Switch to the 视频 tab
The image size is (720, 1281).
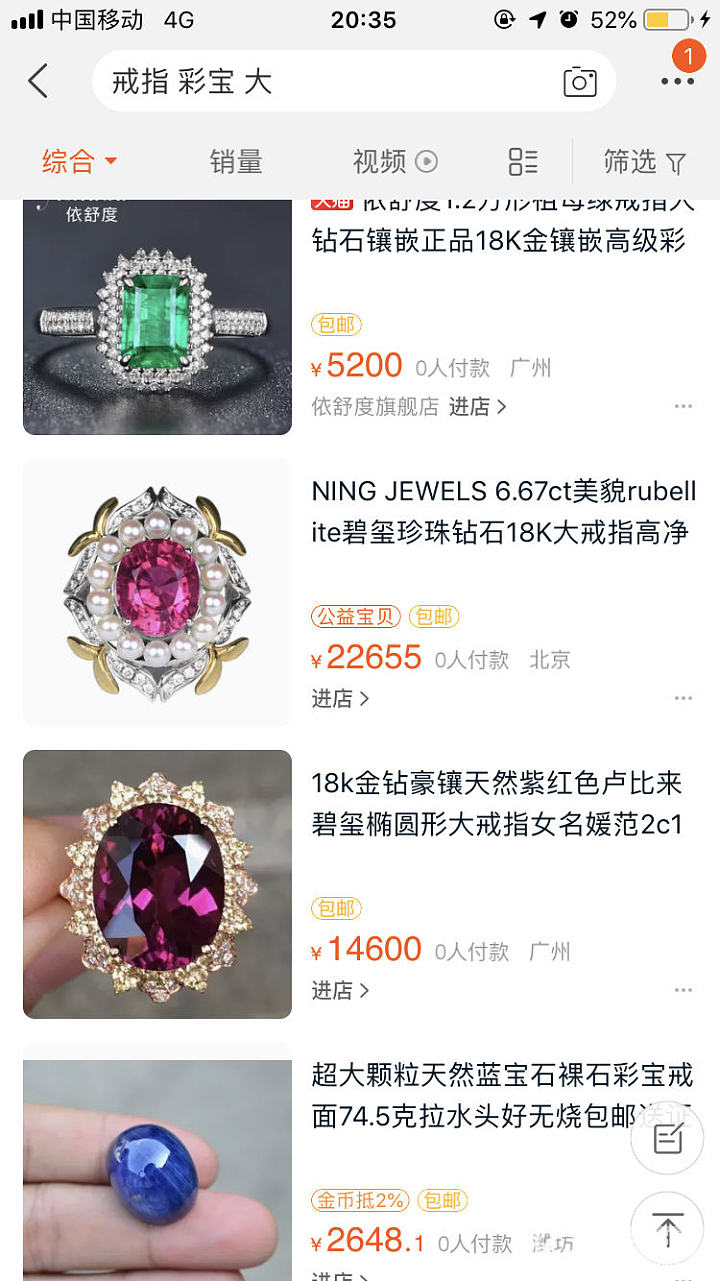coord(395,161)
